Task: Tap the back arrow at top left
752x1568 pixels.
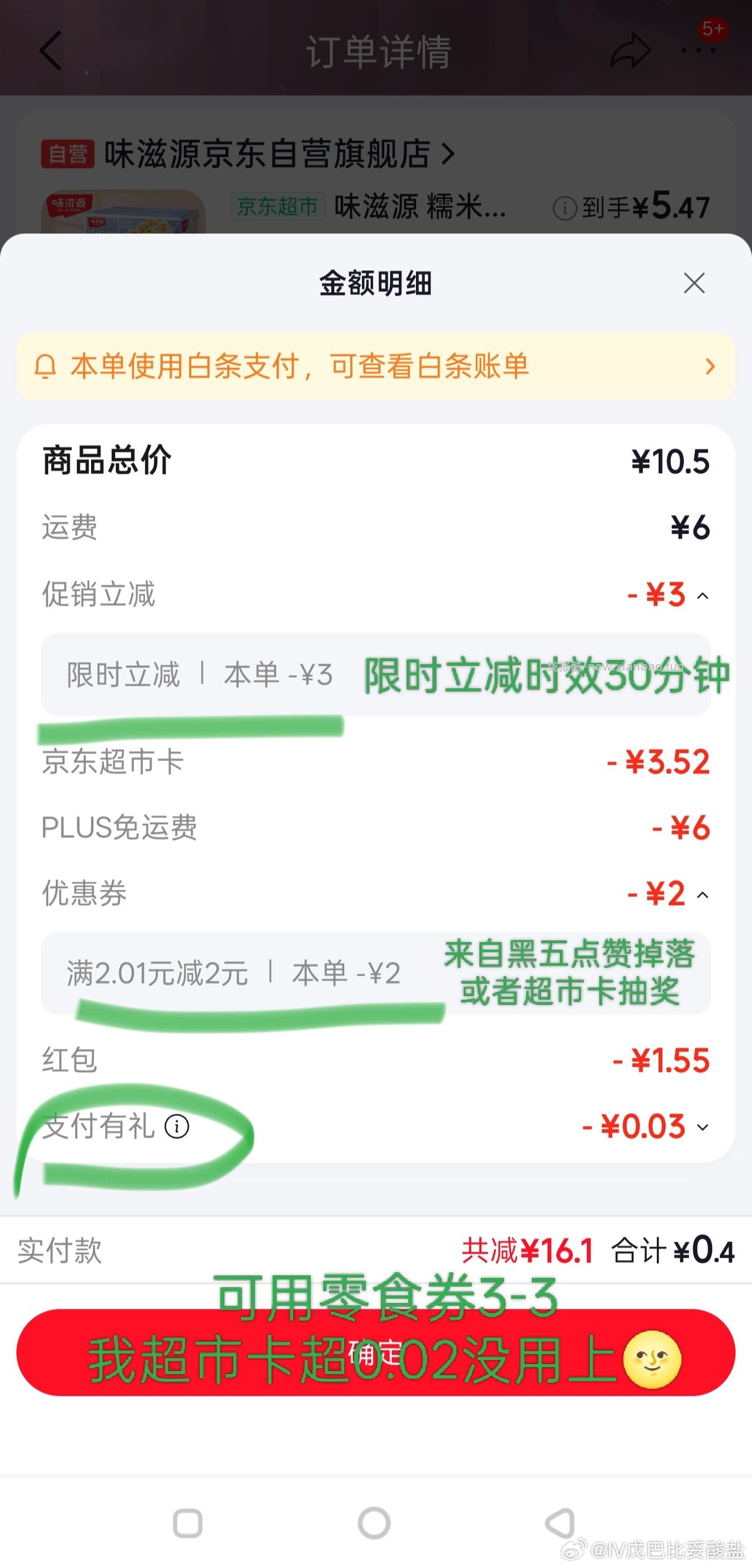Action: [52, 52]
